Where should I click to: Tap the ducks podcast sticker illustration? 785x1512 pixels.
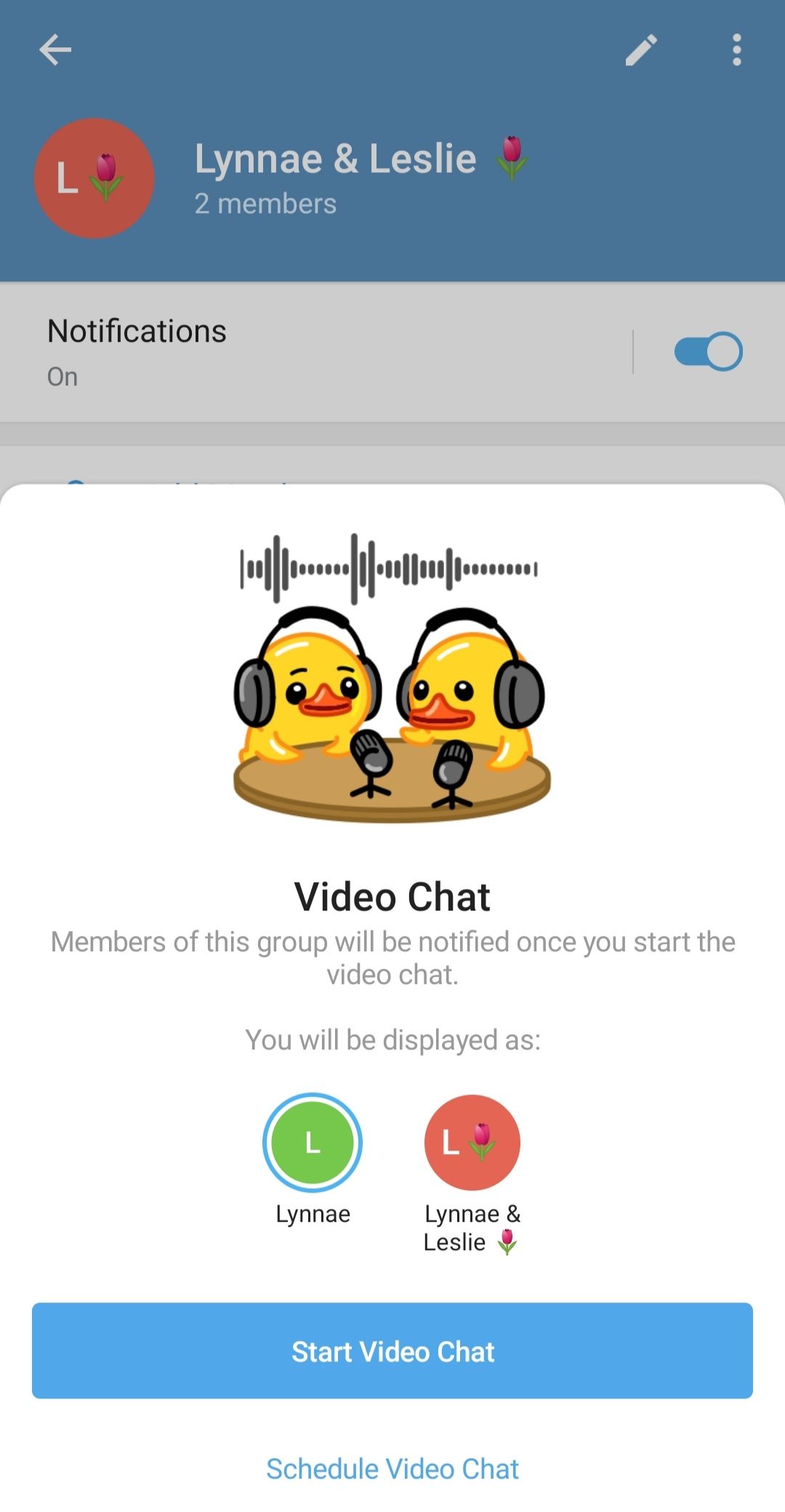point(390,713)
